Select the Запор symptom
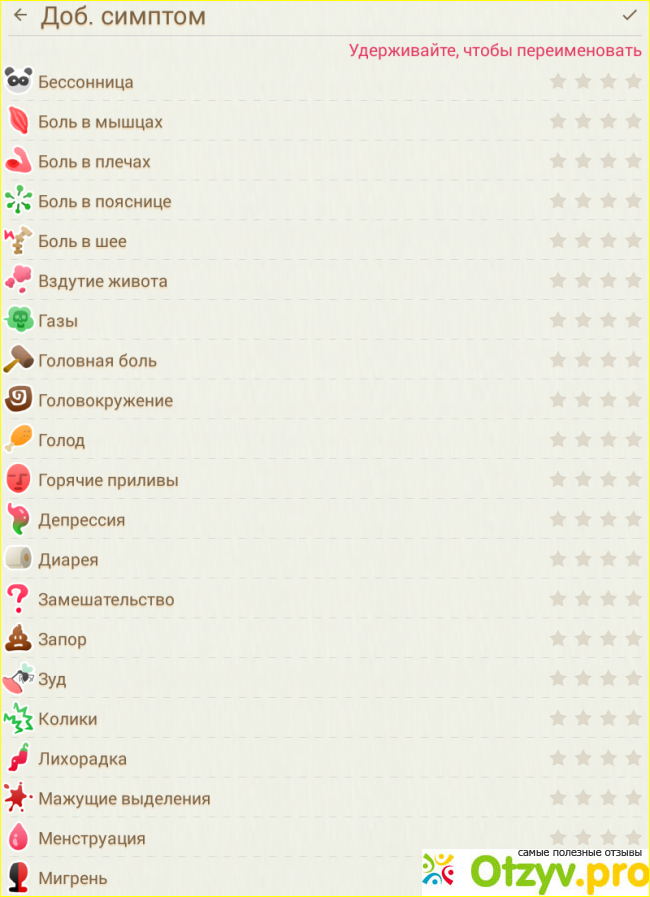650x897 pixels. [62, 640]
